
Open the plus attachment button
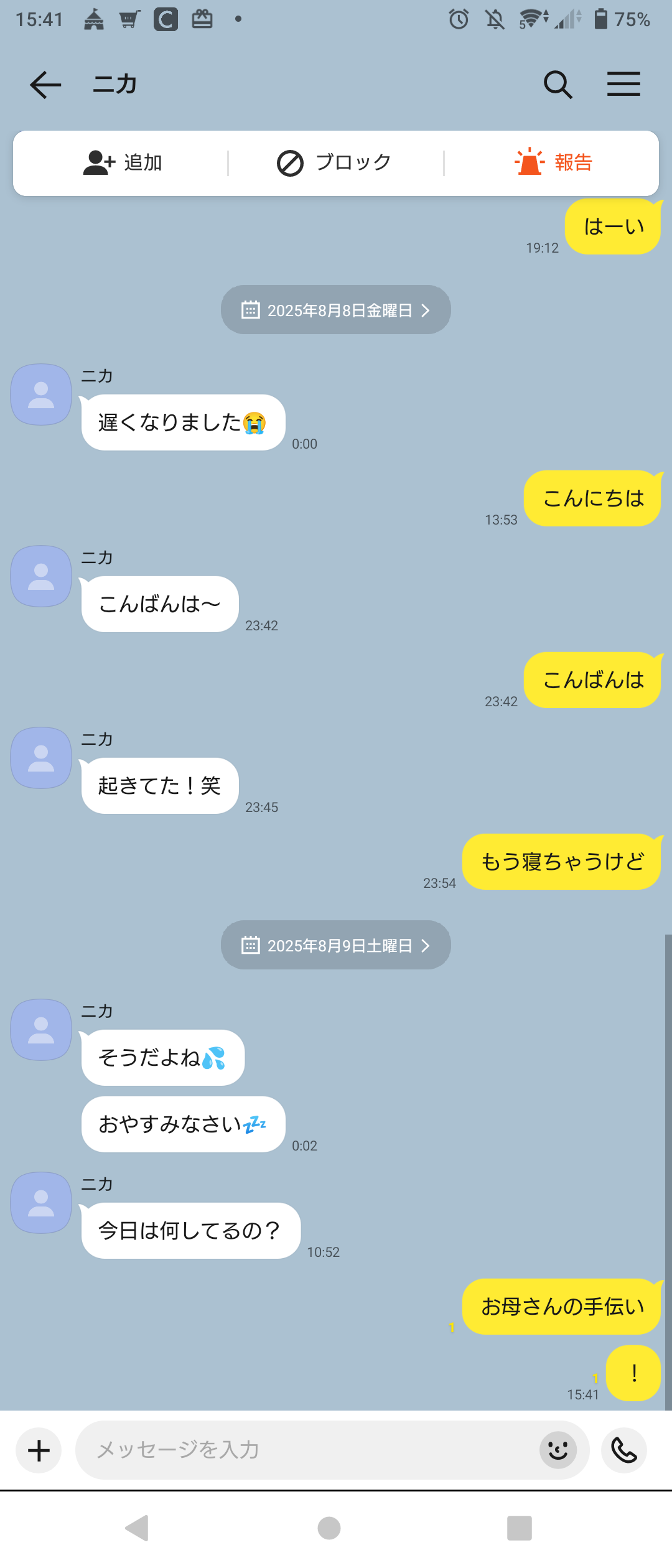click(x=39, y=1450)
